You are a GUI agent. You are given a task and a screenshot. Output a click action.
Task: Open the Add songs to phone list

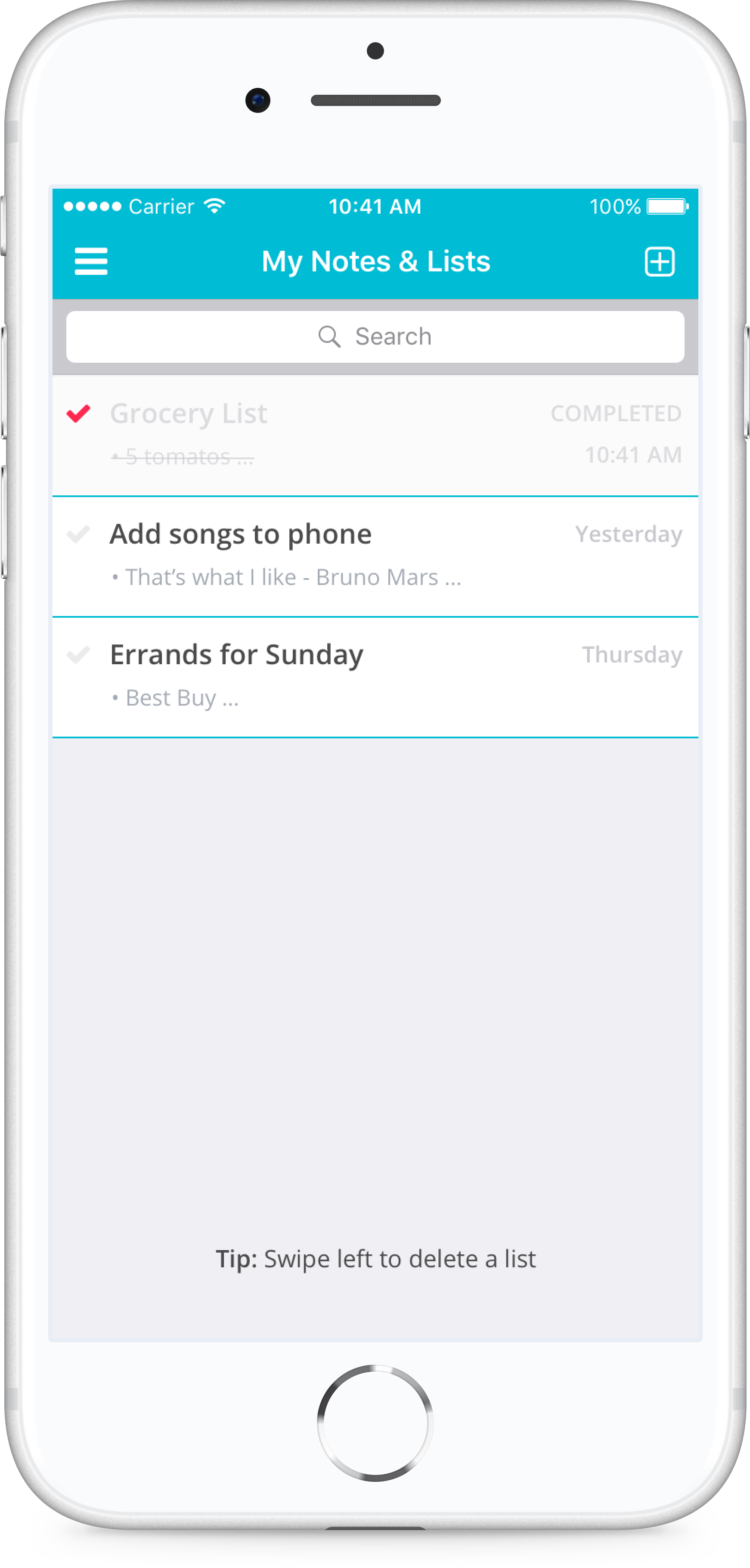375,557
